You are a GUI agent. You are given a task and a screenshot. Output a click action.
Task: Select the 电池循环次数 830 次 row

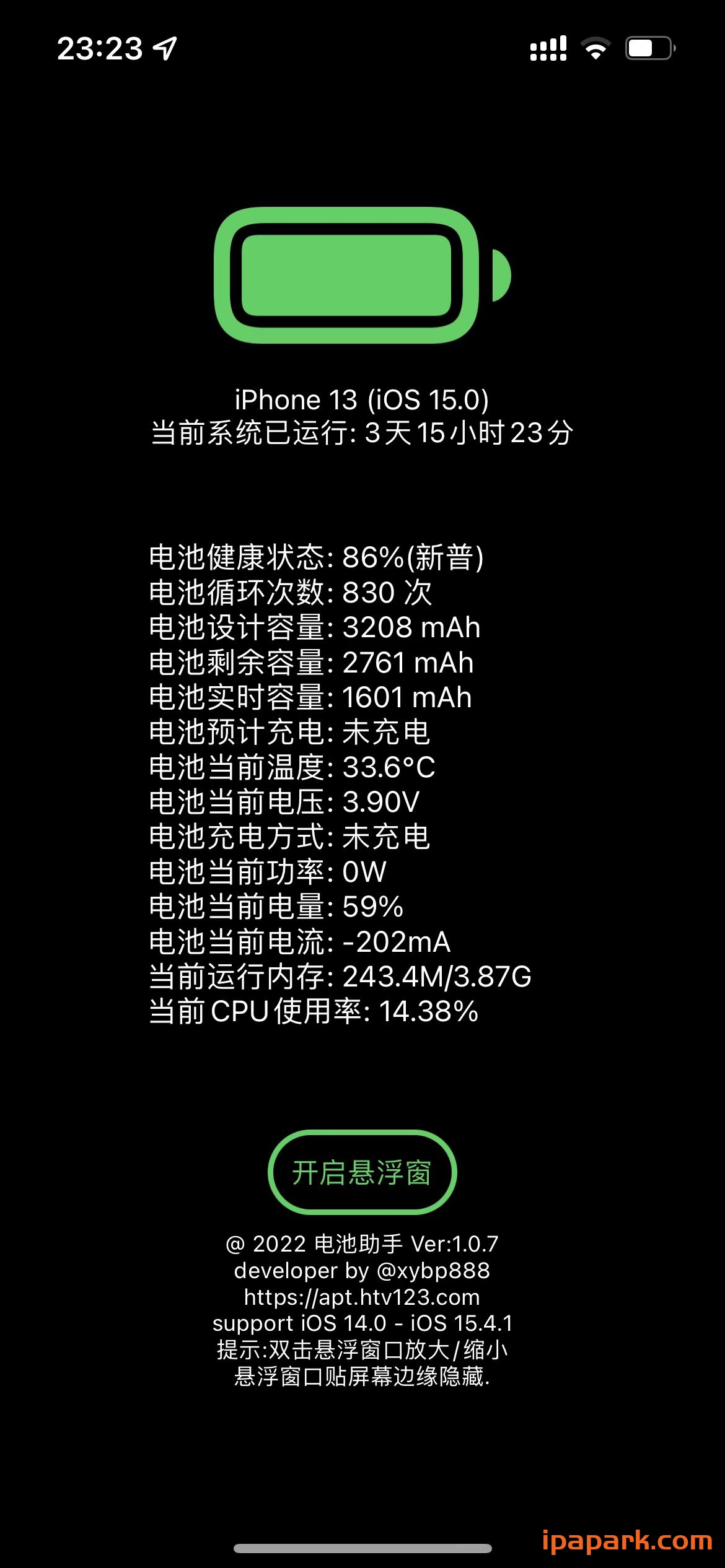[x=291, y=594]
